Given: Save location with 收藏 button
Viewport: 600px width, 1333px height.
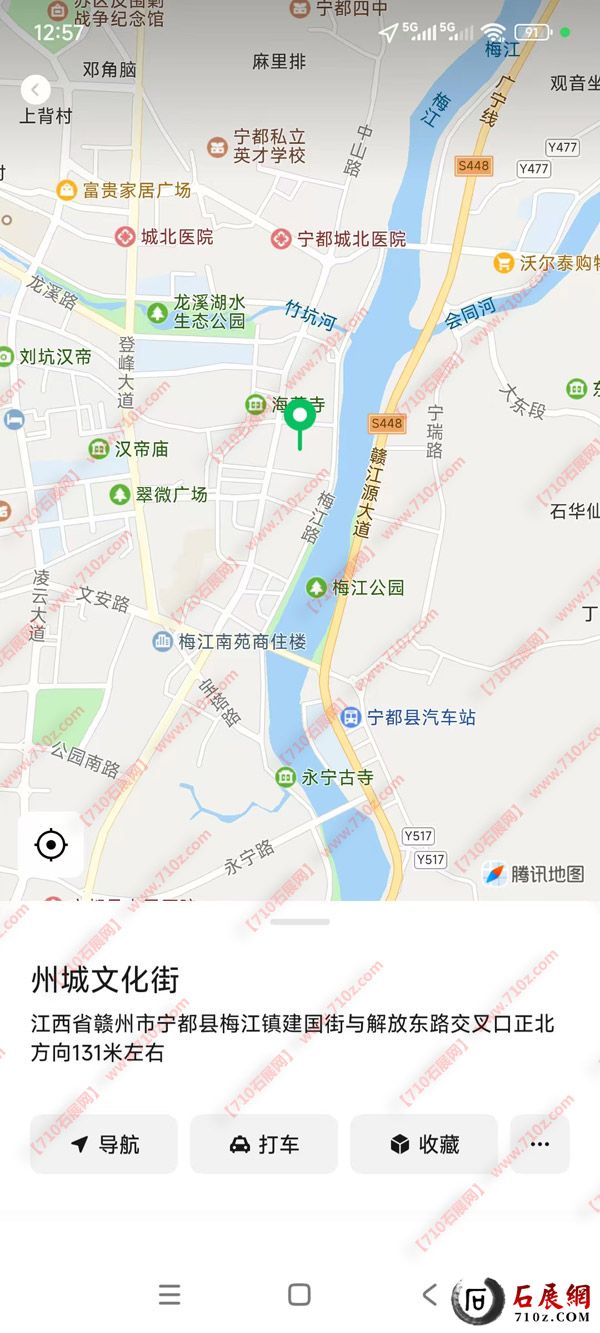Looking at the screenshot, I should 424,1144.
